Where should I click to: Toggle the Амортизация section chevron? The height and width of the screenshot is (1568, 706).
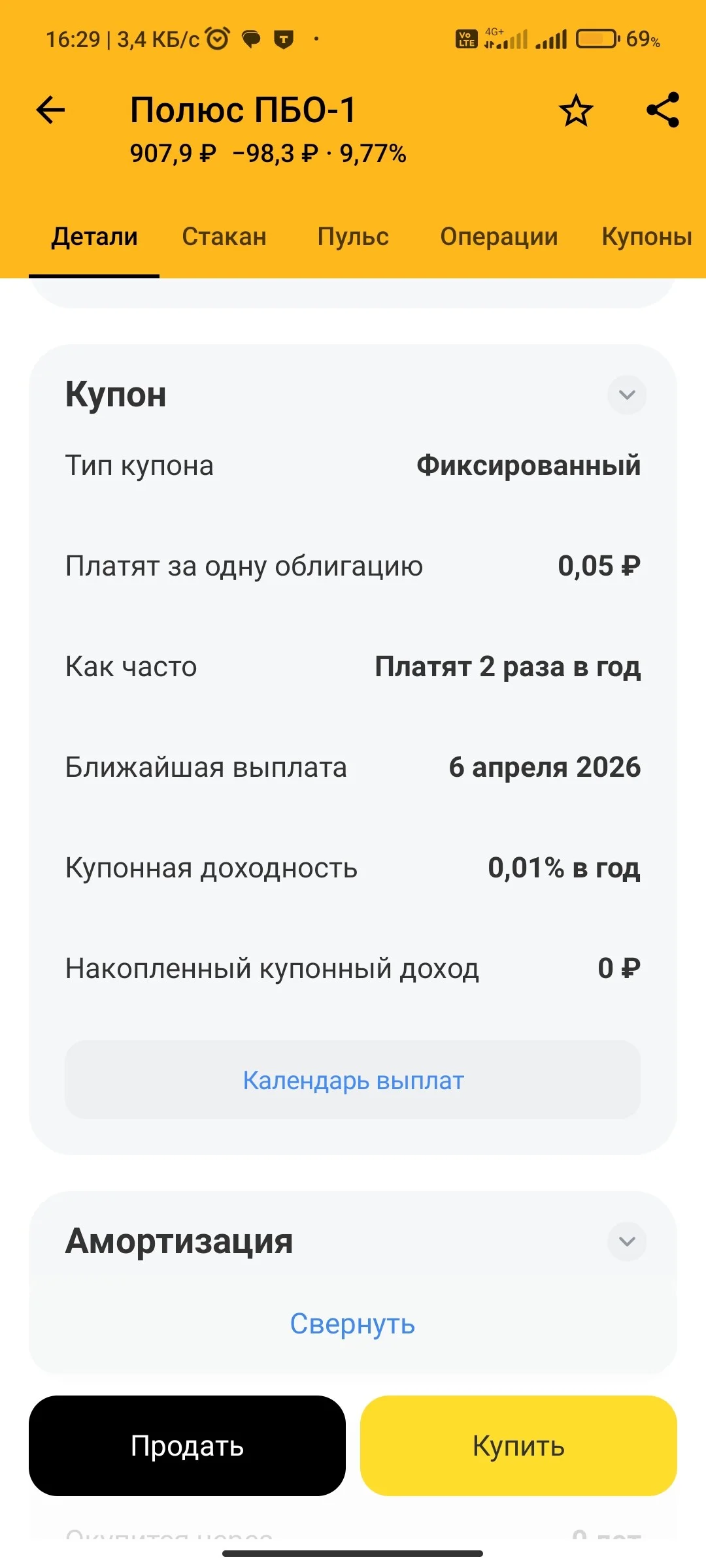pos(627,1241)
